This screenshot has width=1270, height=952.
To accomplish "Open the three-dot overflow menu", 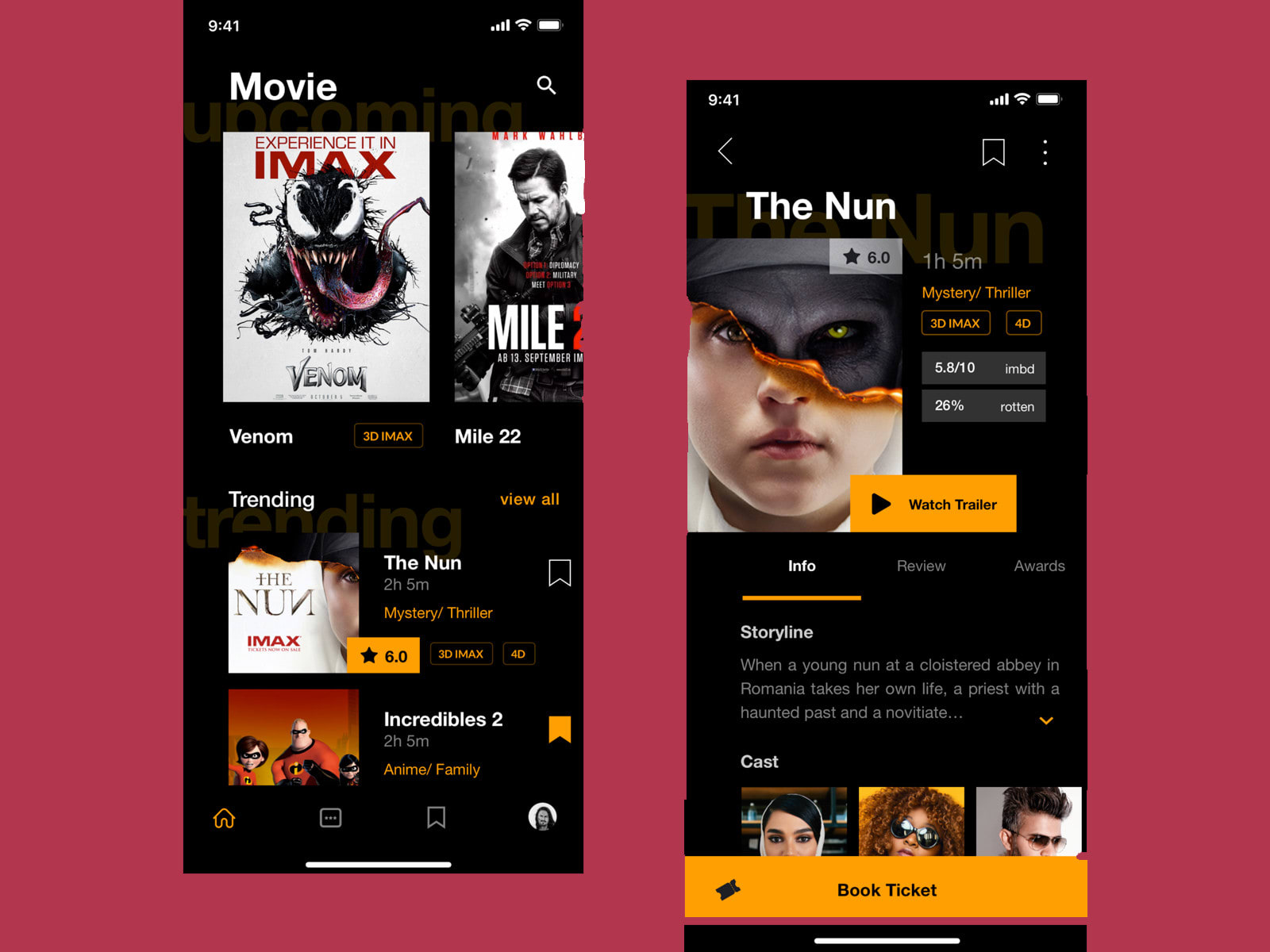I will [1045, 152].
